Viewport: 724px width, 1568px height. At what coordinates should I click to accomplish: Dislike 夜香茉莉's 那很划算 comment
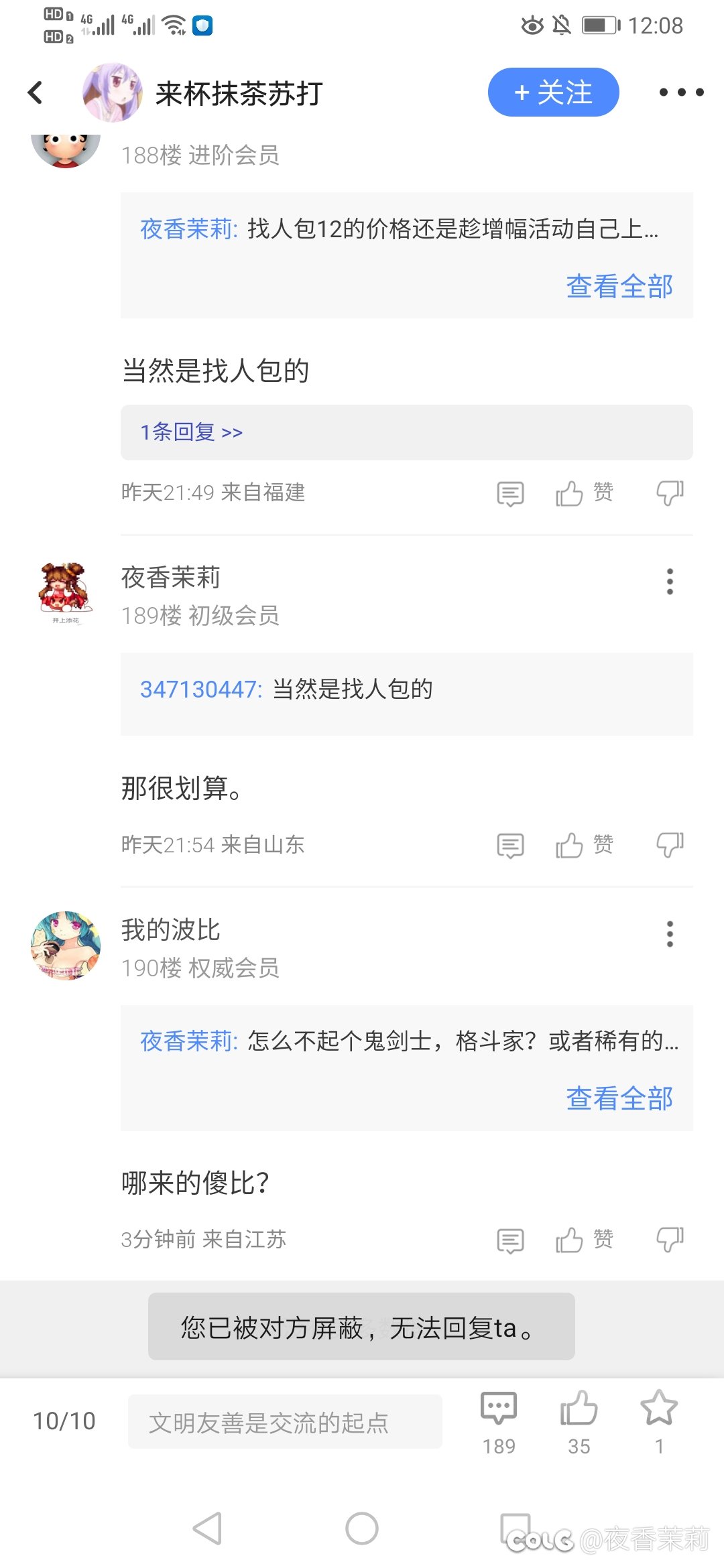pyautogui.click(x=670, y=845)
